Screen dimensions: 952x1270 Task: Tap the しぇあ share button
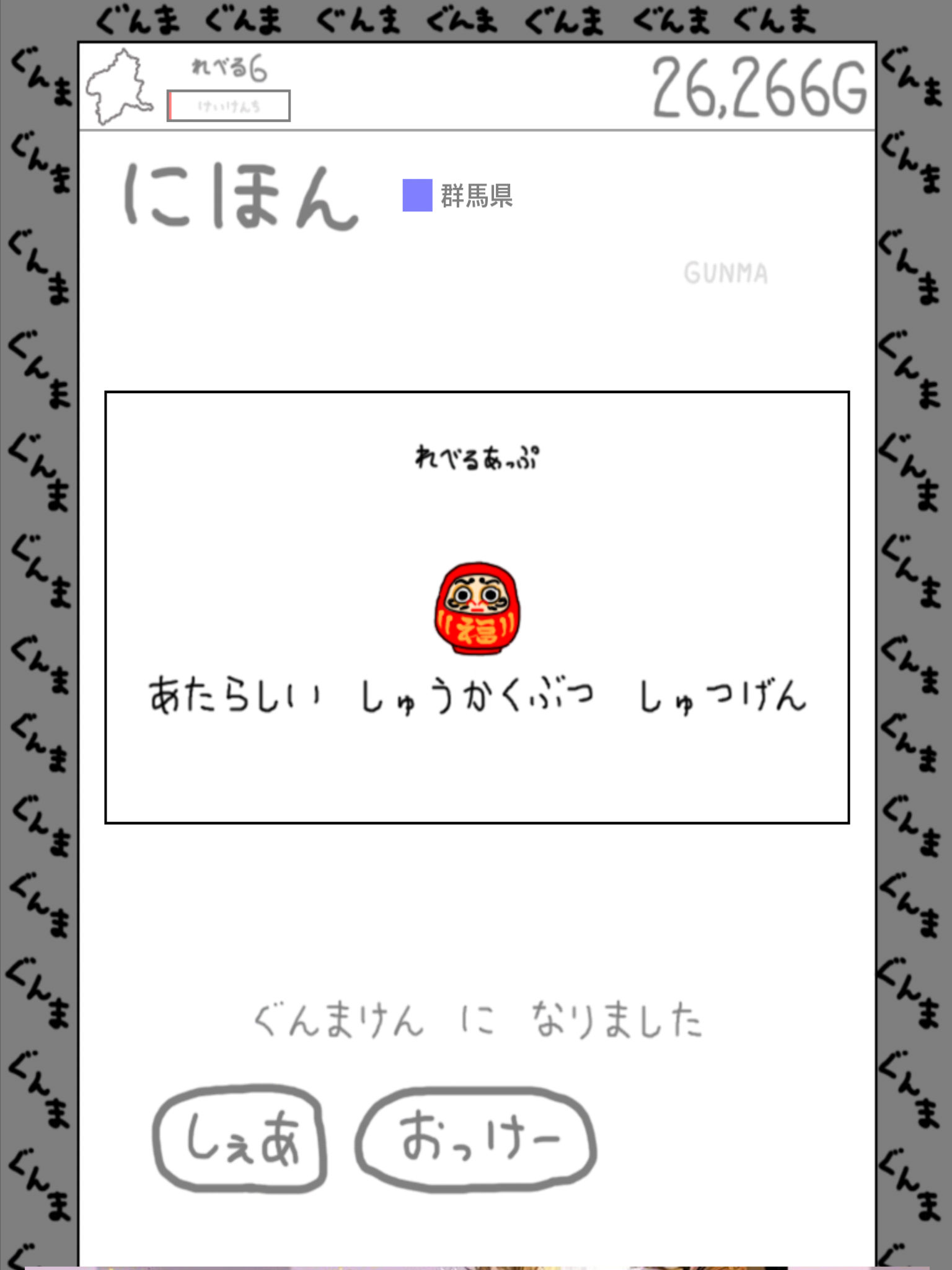click(x=240, y=1139)
